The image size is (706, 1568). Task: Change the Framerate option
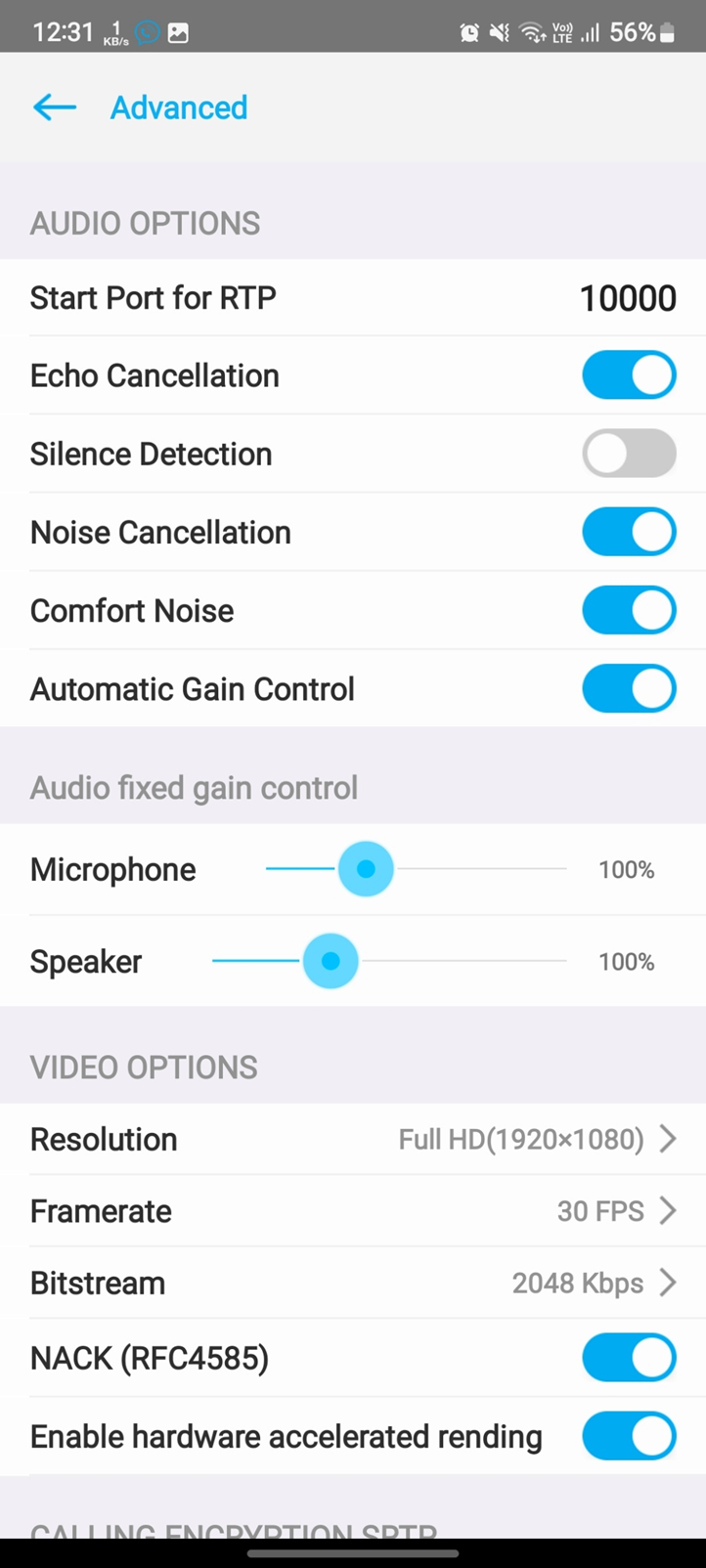point(352,1211)
